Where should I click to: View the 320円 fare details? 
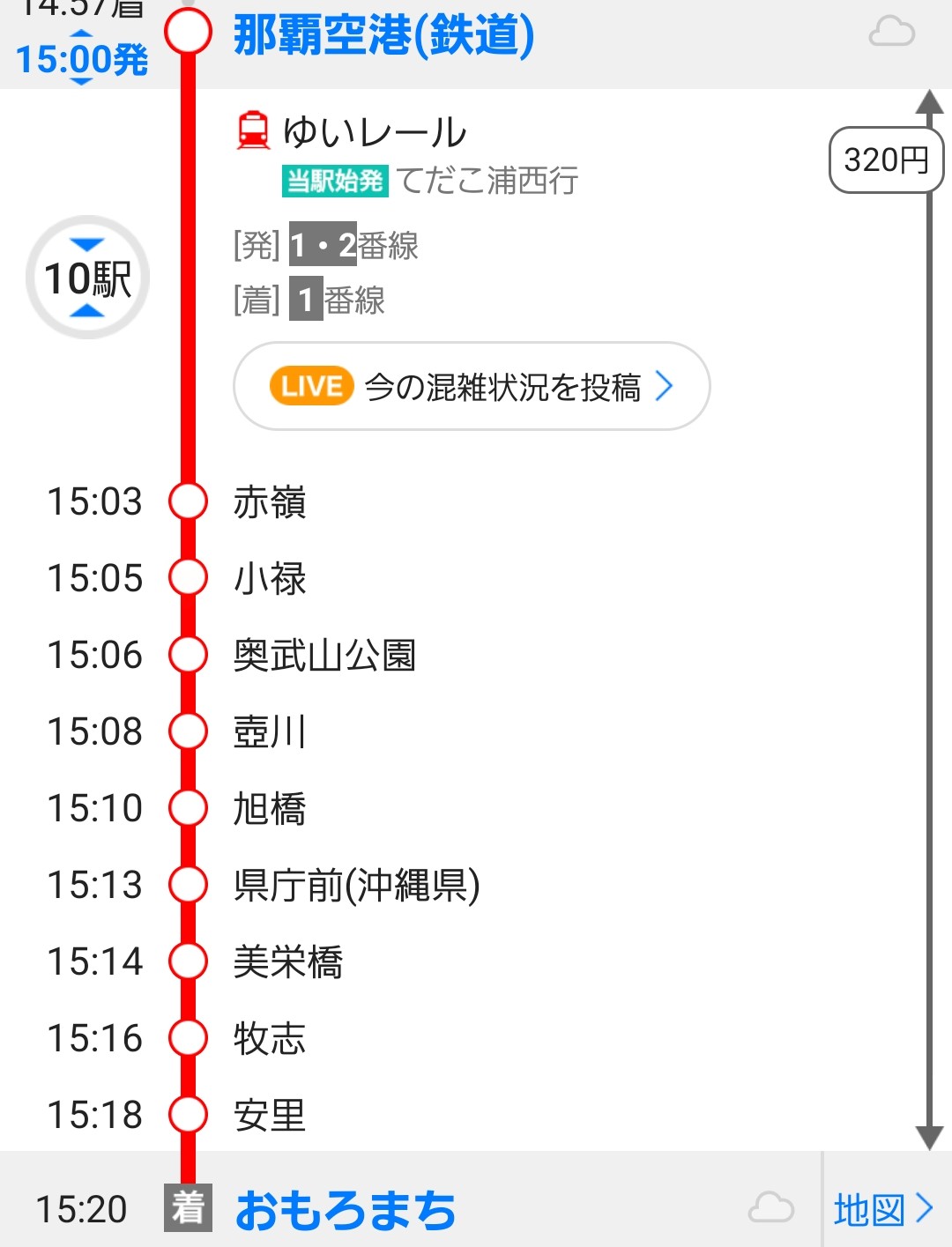(x=885, y=160)
